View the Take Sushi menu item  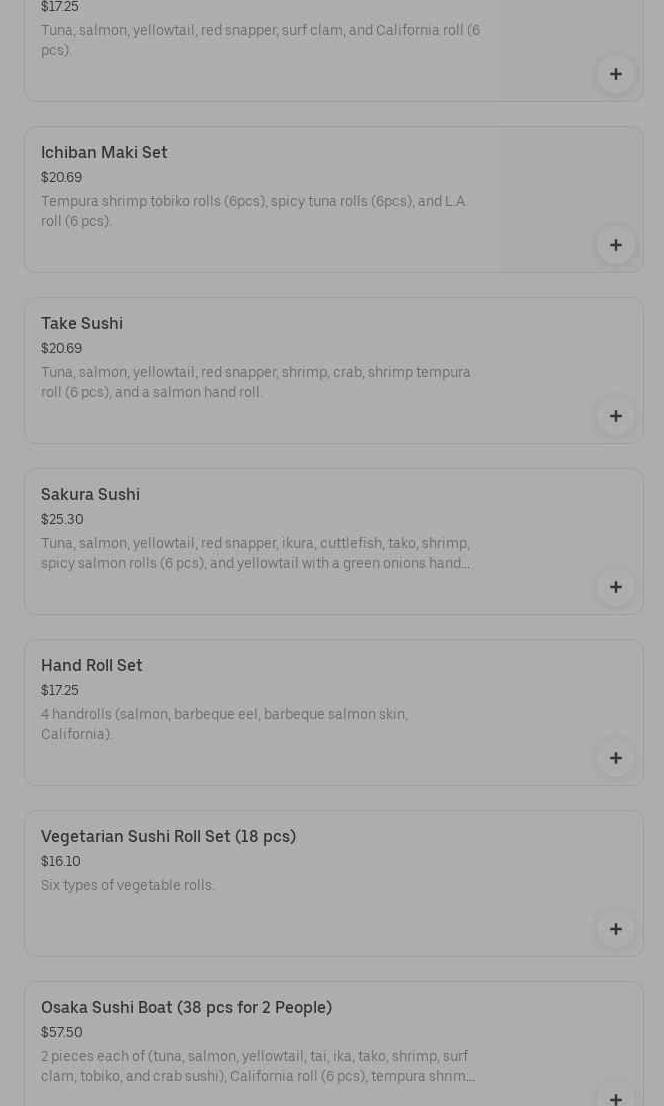pos(82,324)
